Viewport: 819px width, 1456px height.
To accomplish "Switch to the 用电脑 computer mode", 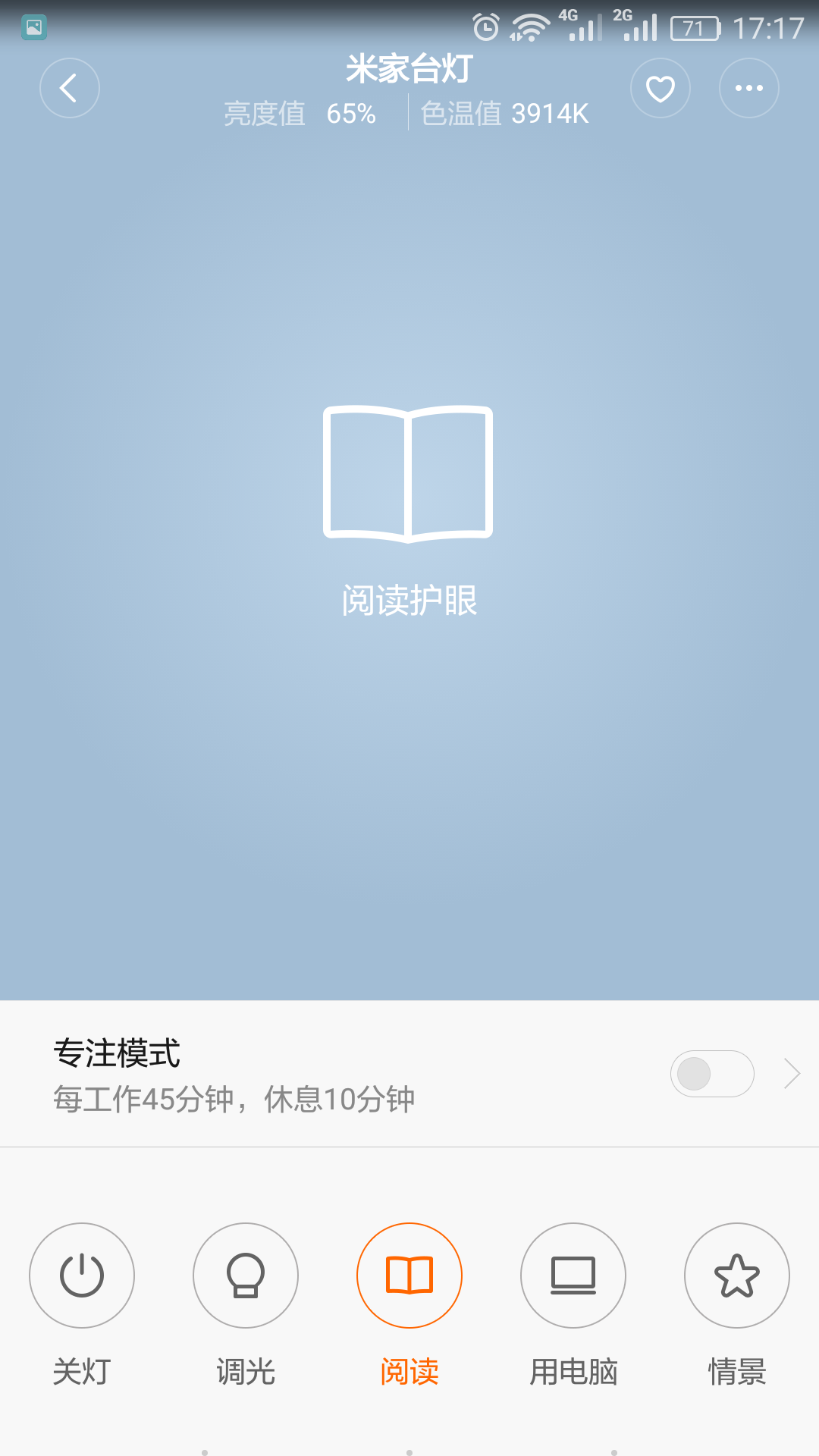I will tap(573, 1276).
